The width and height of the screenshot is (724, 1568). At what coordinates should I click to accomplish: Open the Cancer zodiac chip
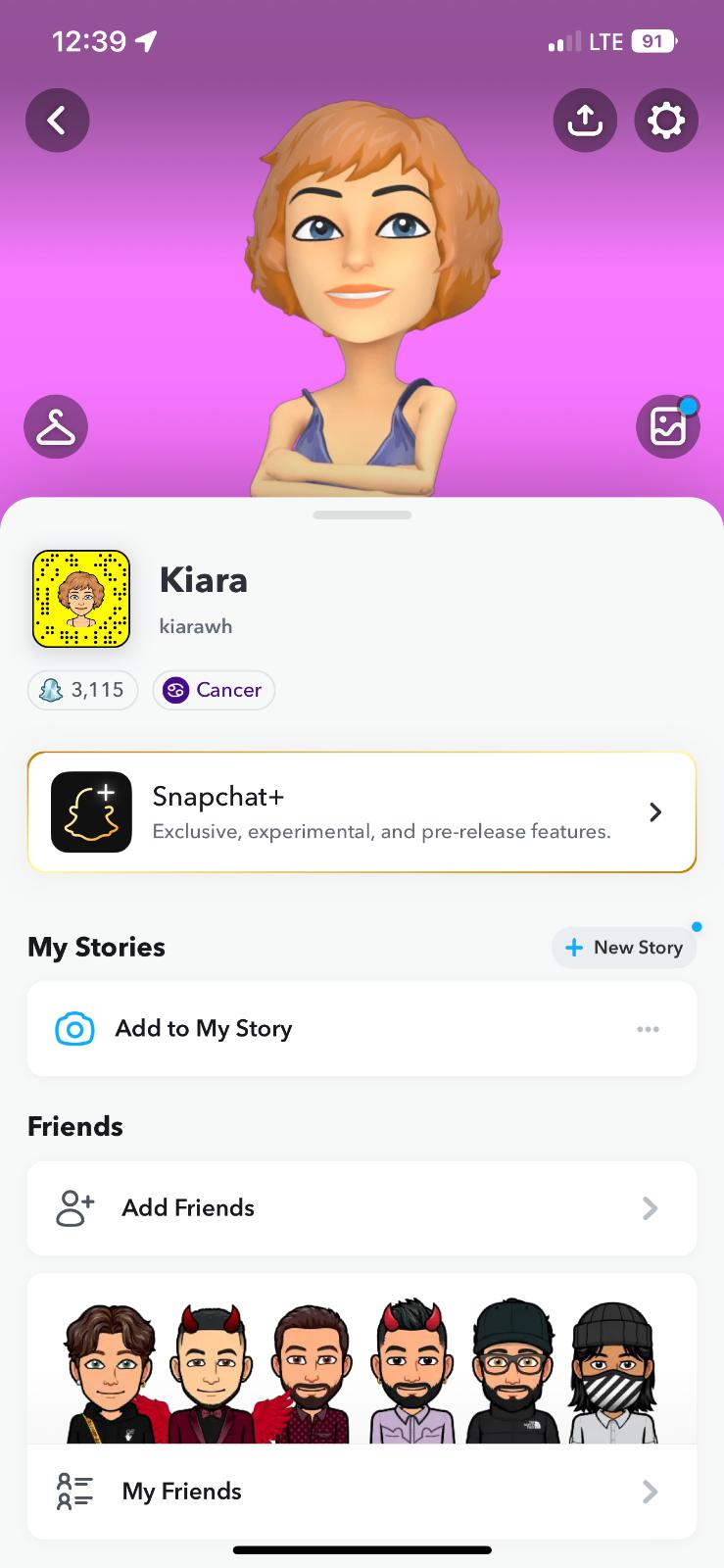click(214, 690)
